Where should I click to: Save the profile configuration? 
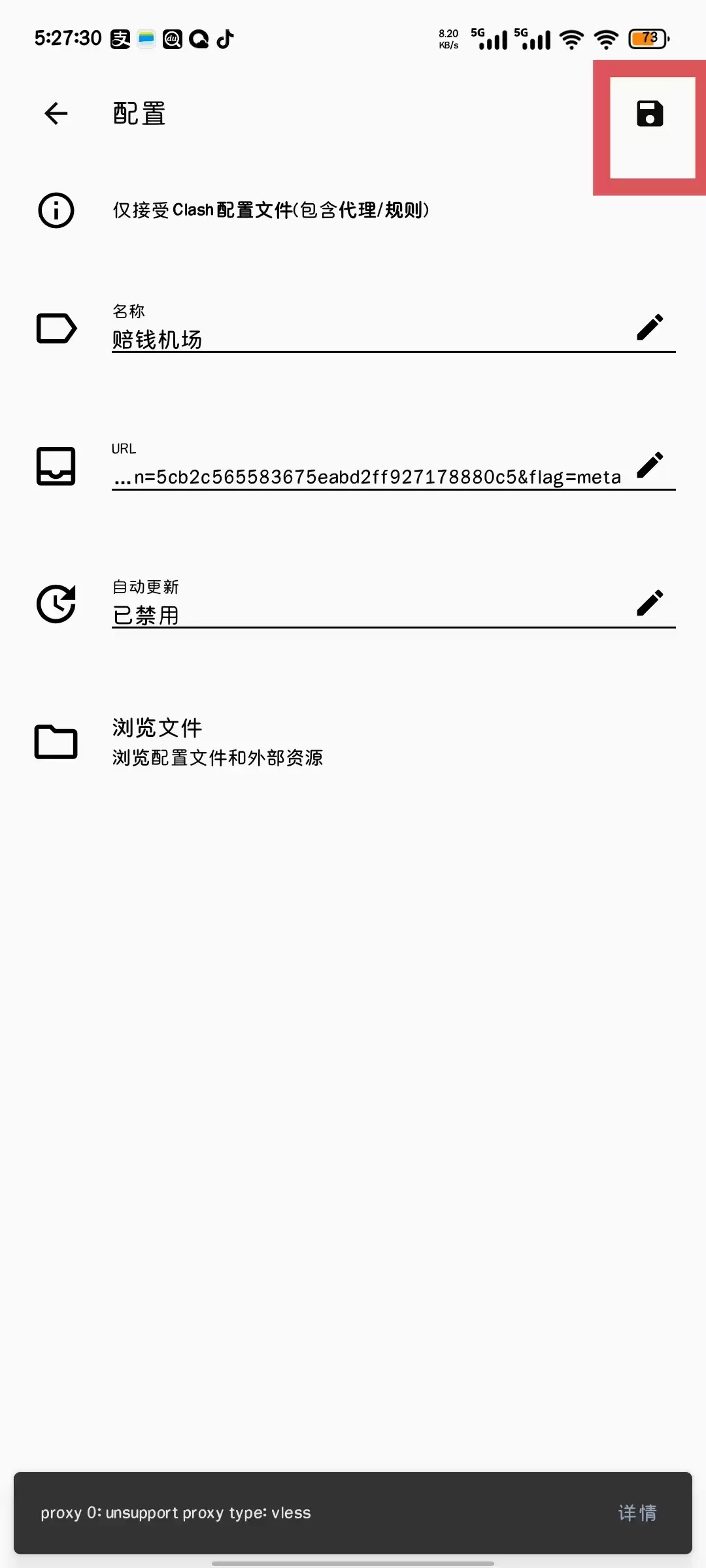(x=650, y=112)
